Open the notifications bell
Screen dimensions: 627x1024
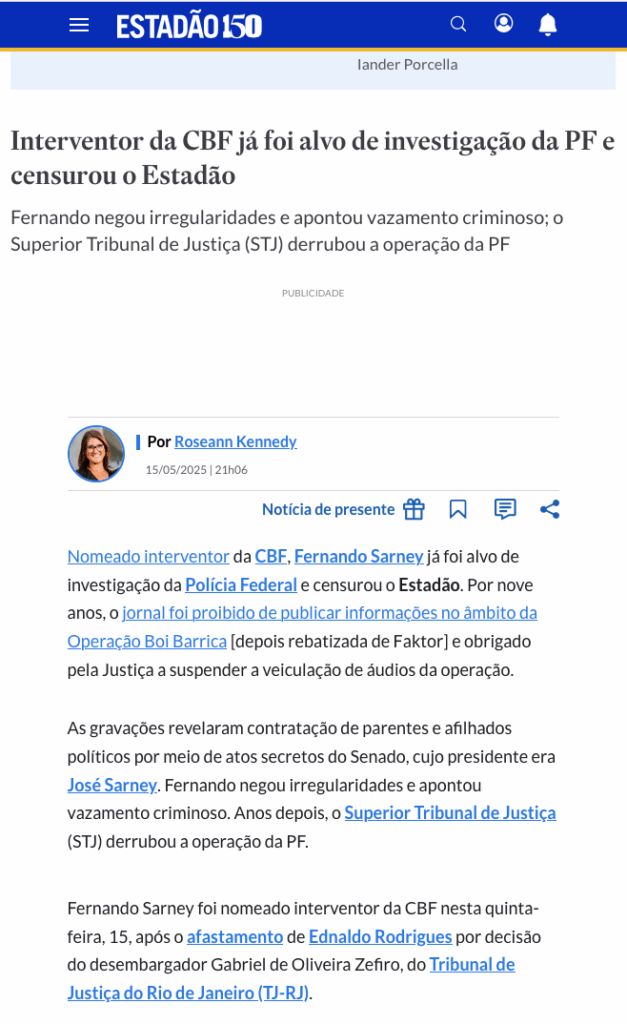coord(548,25)
